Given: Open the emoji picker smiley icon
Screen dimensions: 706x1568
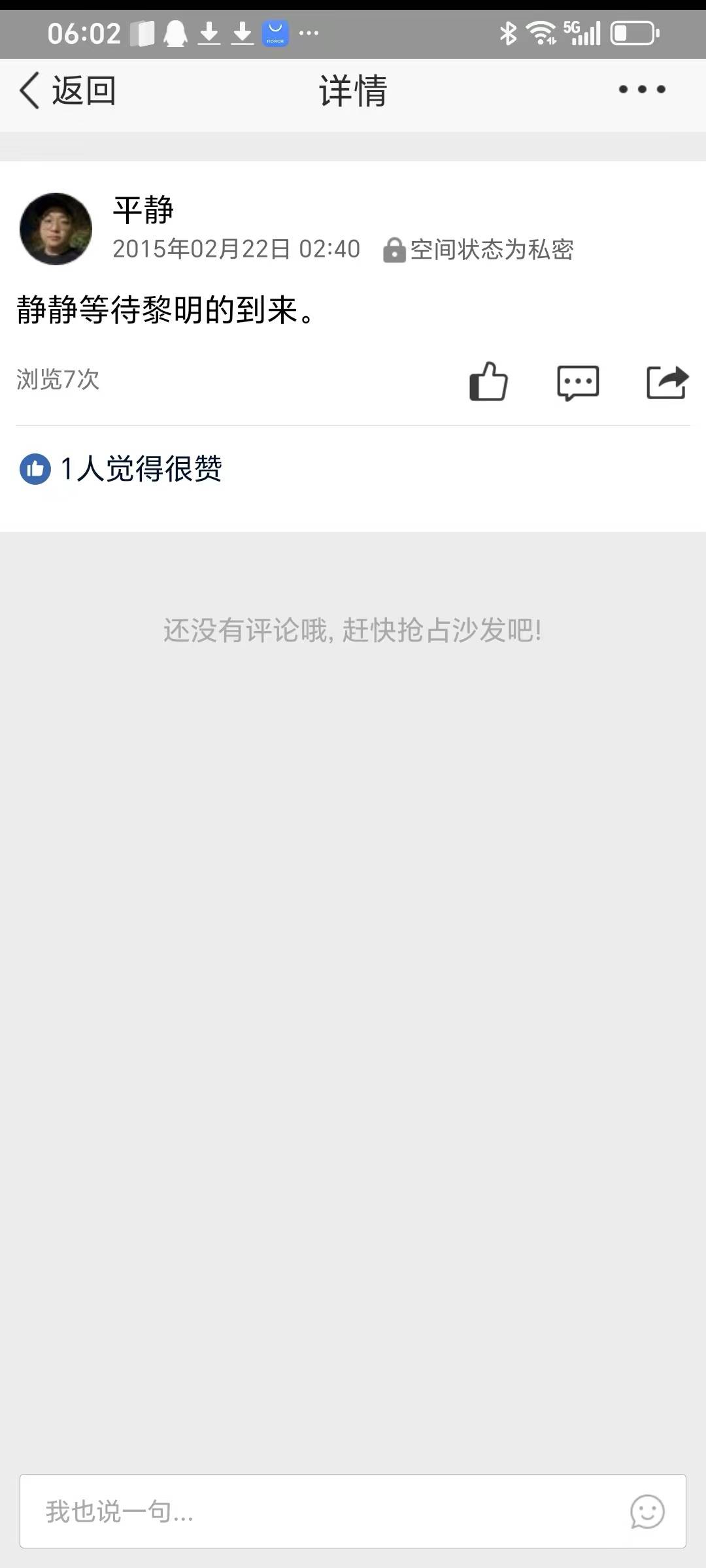Looking at the screenshot, I should [x=647, y=1511].
